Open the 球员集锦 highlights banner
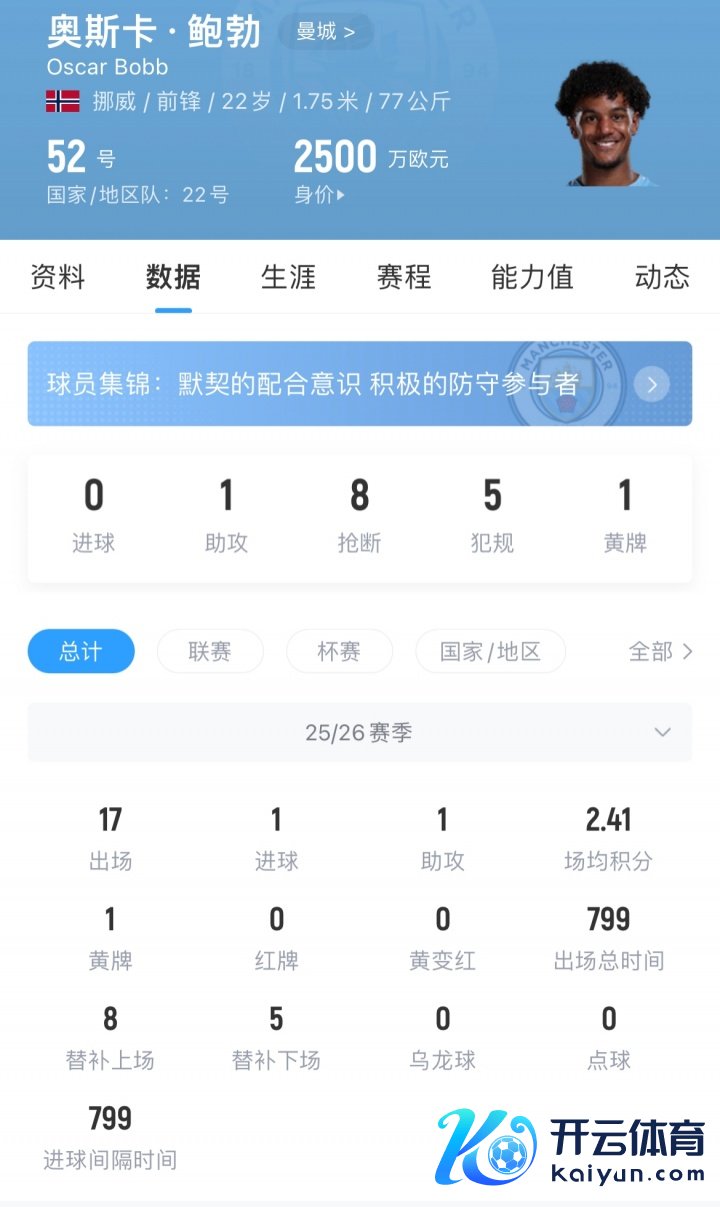 pyautogui.click(x=360, y=384)
